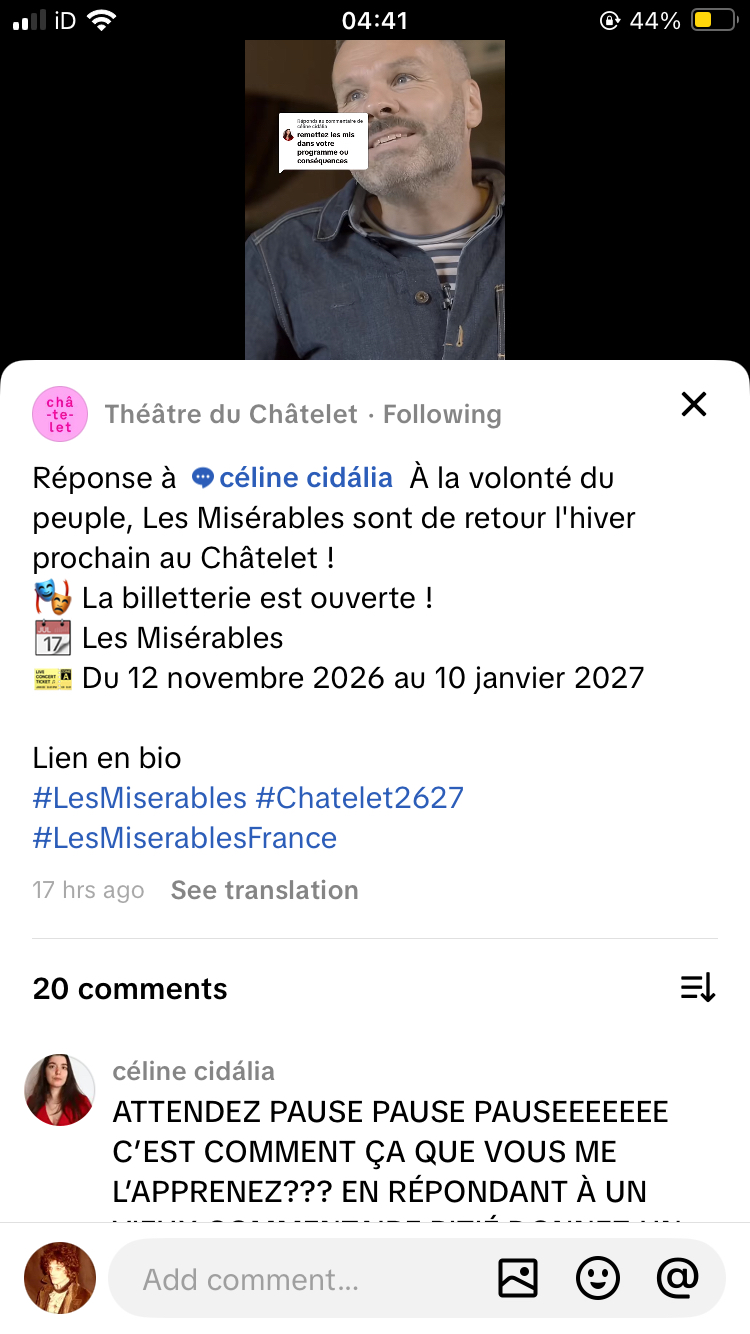
Task: Open the emoji picker
Action: tap(598, 1278)
